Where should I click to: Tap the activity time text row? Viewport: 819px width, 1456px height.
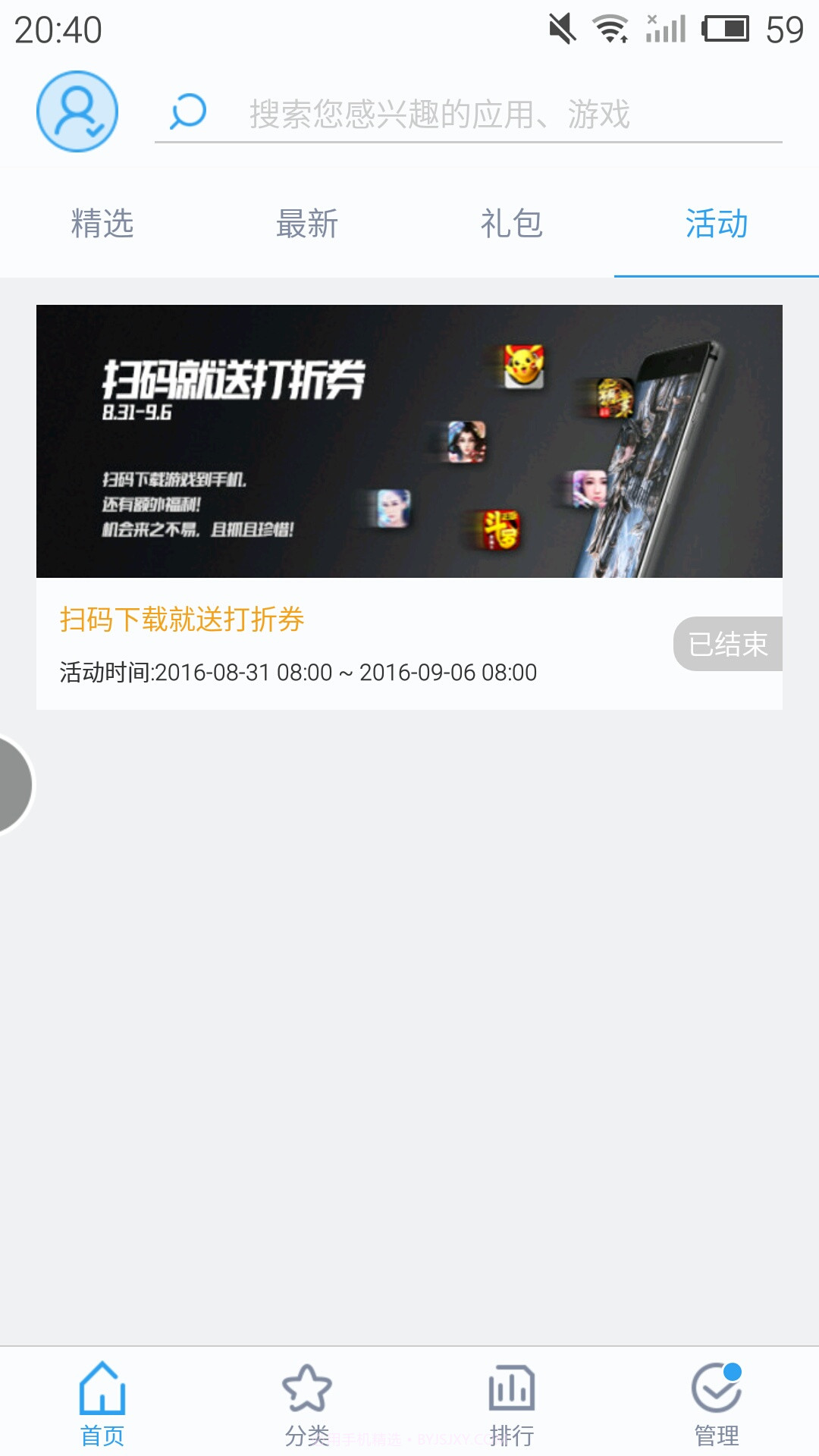click(x=297, y=672)
